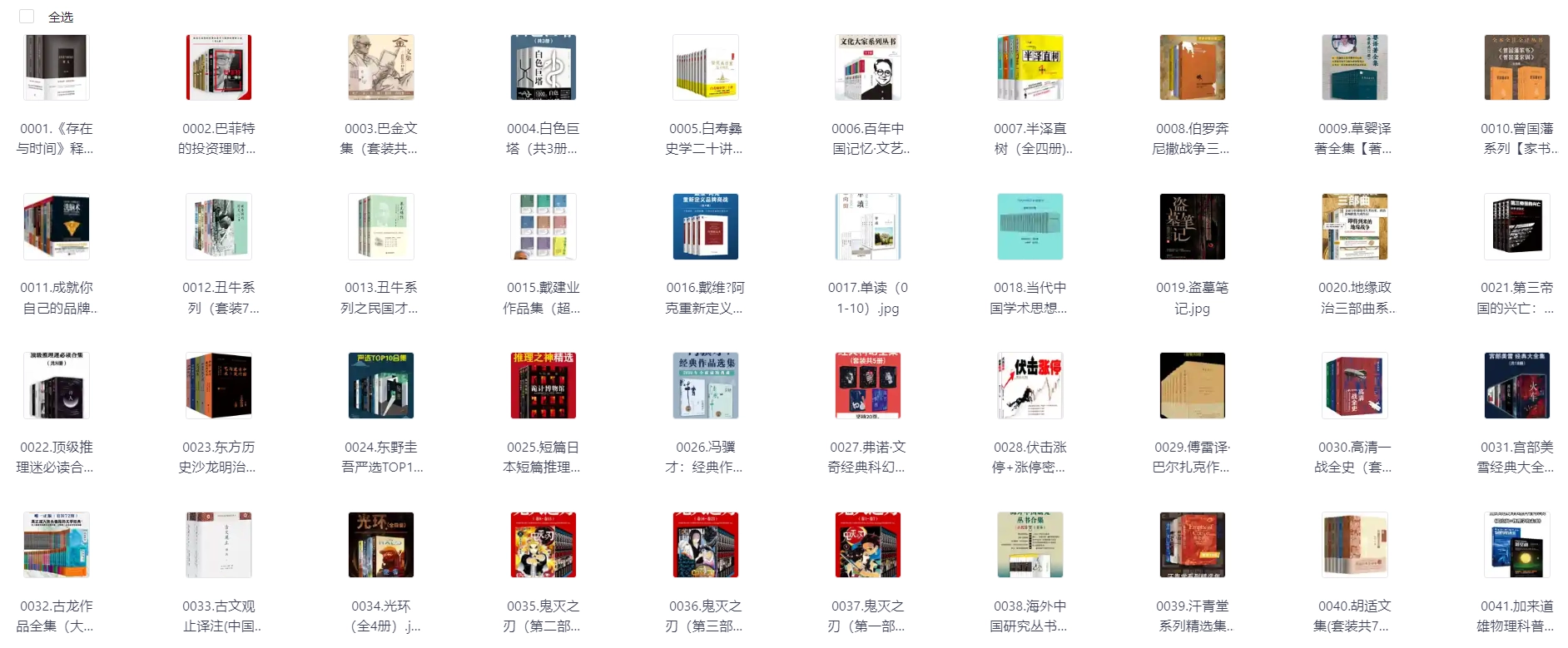Open file 0031.宫部美雪经典大全
The width and height of the screenshot is (1568, 648).
click(1517, 386)
